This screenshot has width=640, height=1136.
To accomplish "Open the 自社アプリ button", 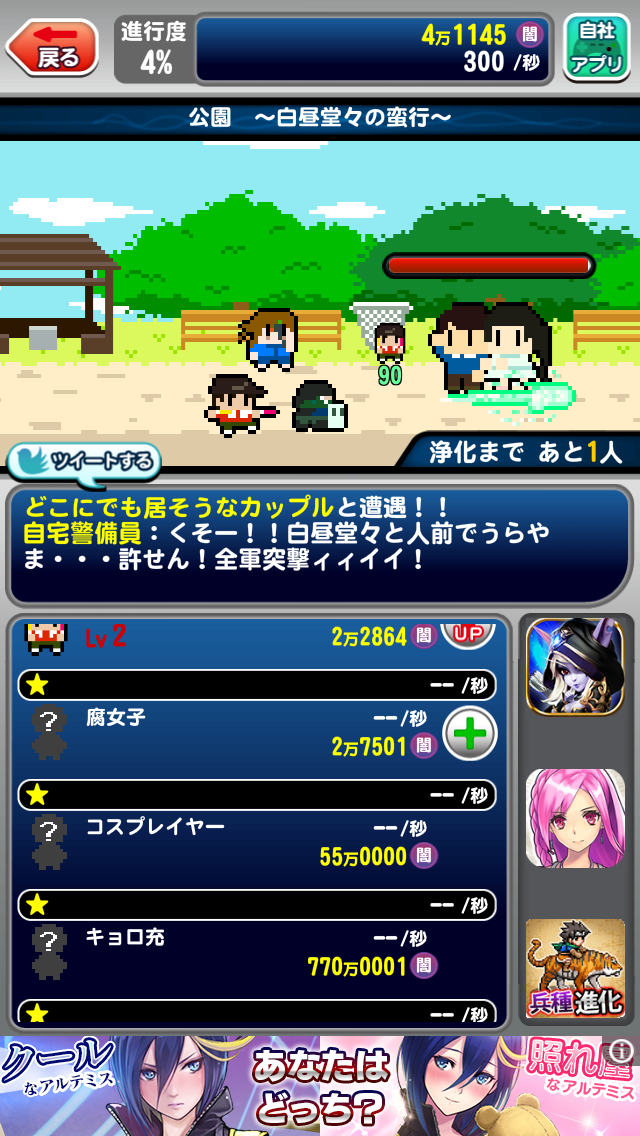I will 596,48.
